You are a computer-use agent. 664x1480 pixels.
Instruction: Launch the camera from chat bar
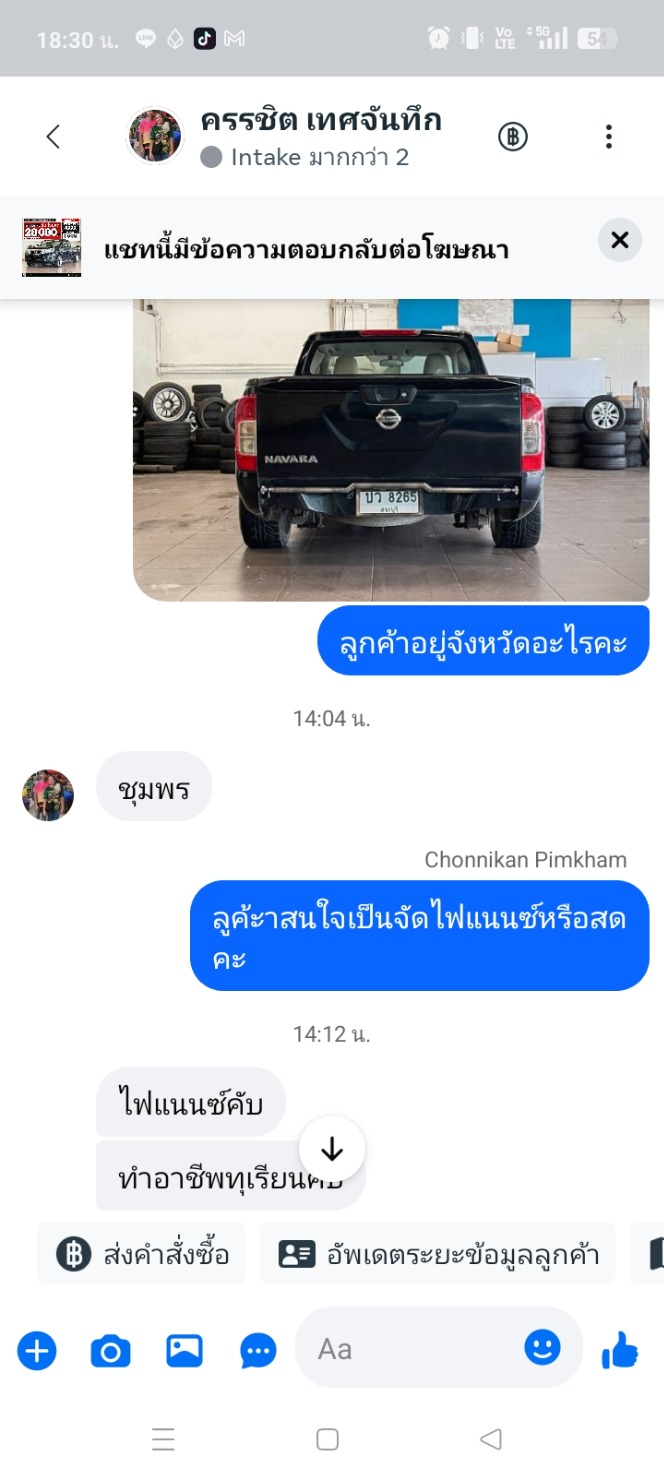[x=110, y=1352]
